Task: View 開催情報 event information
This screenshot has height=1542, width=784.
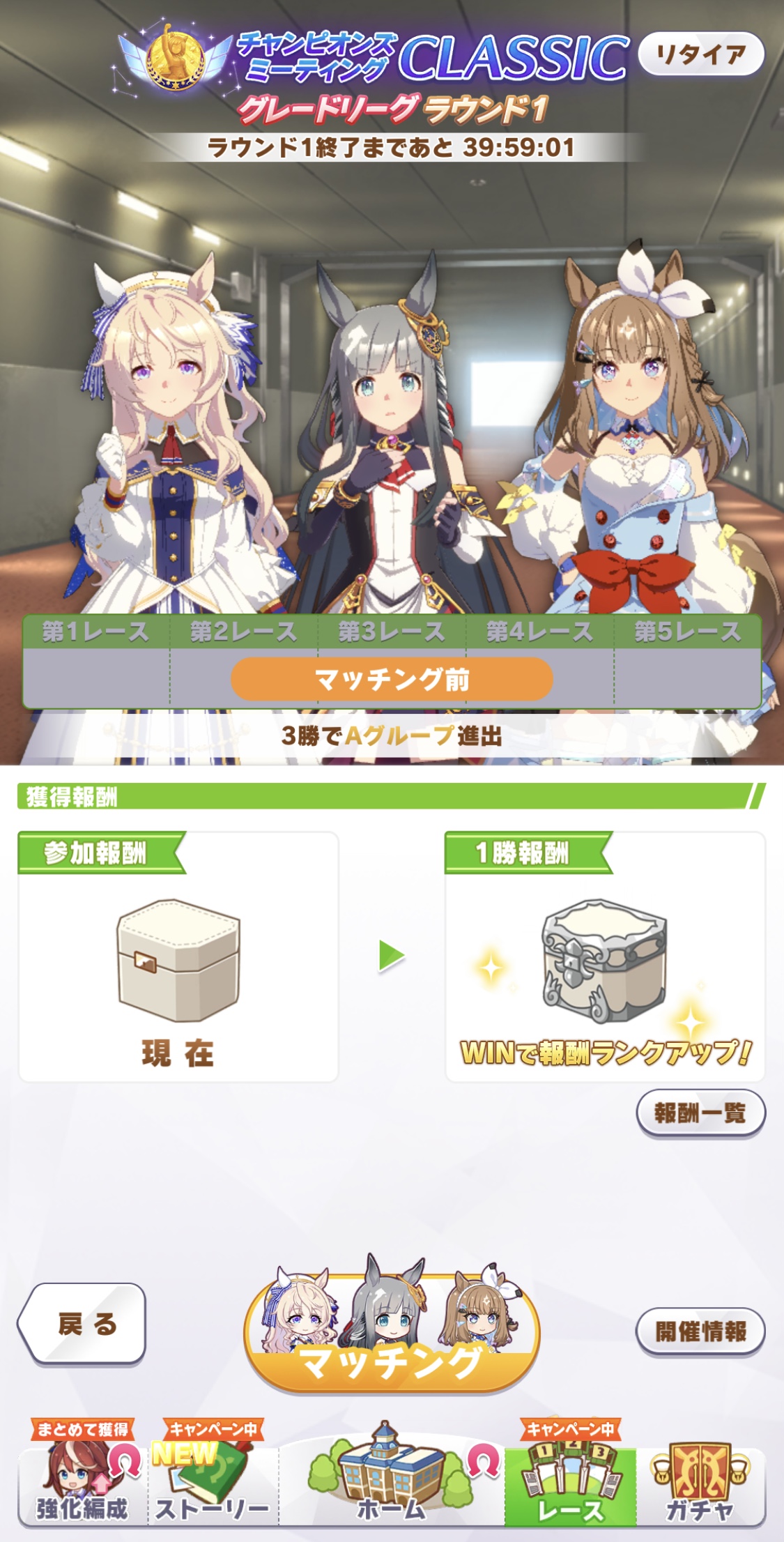Action: pos(700,1331)
